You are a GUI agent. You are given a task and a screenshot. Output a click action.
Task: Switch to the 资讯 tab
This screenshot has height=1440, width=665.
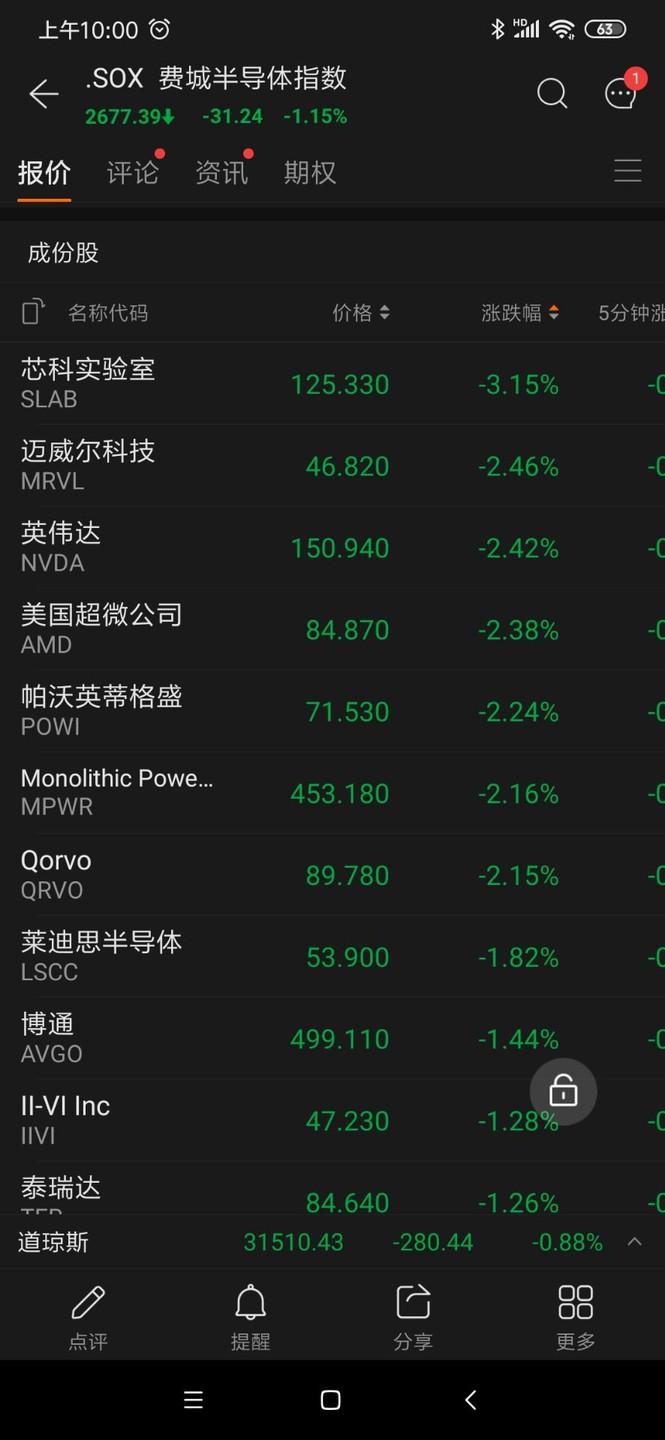[221, 173]
